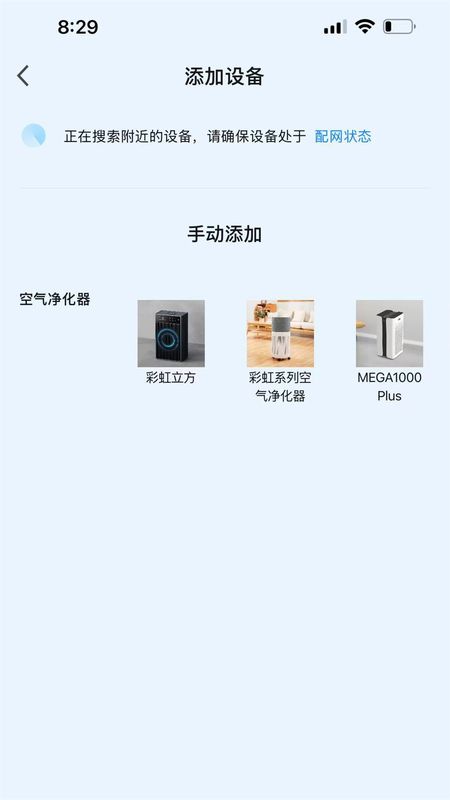Go back from the 添加设备 page
This screenshot has height=800, width=450.
(x=23, y=76)
